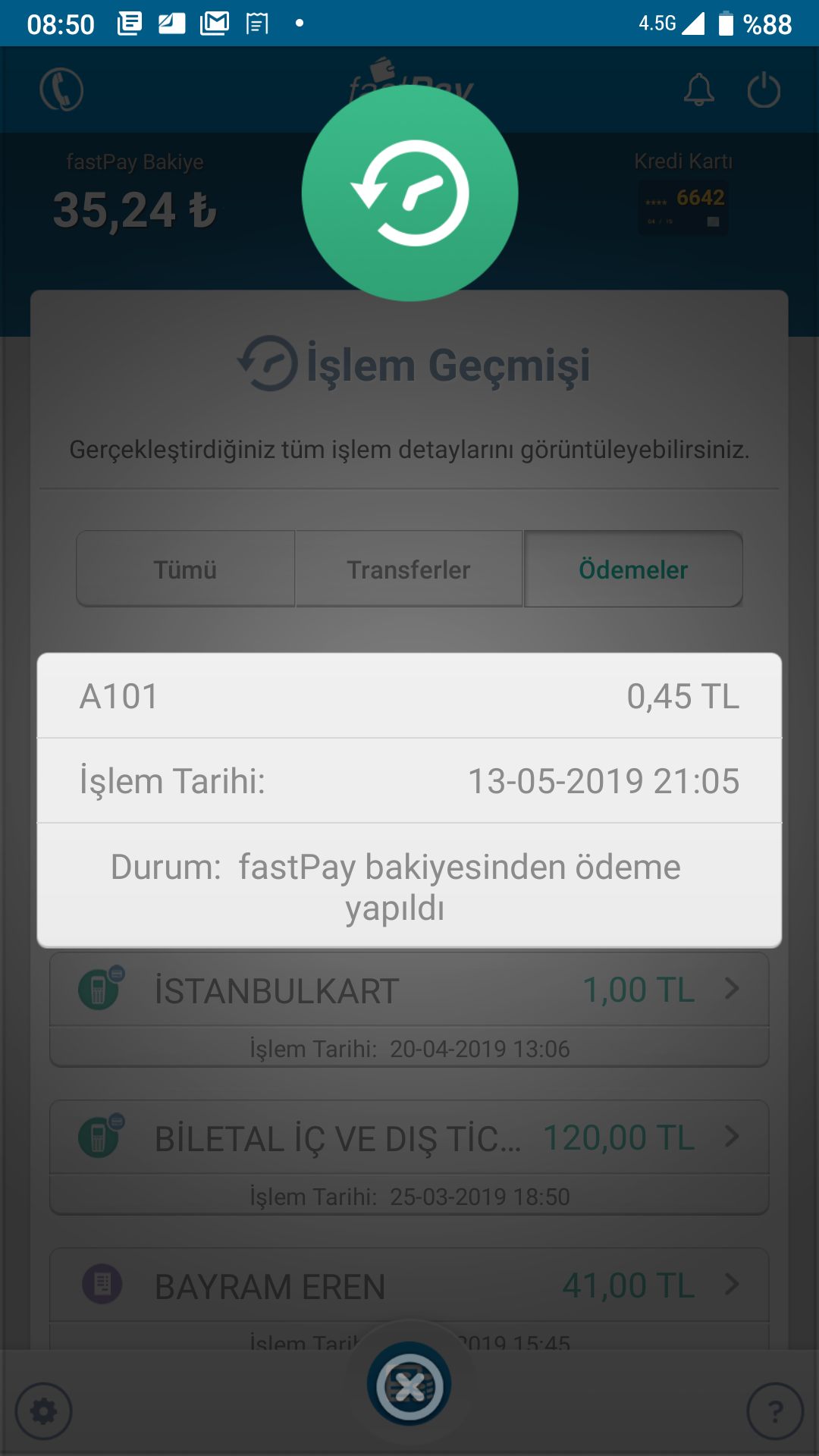The image size is (819, 1456).
Task: Select the Ödemeler tab
Action: tap(633, 569)
